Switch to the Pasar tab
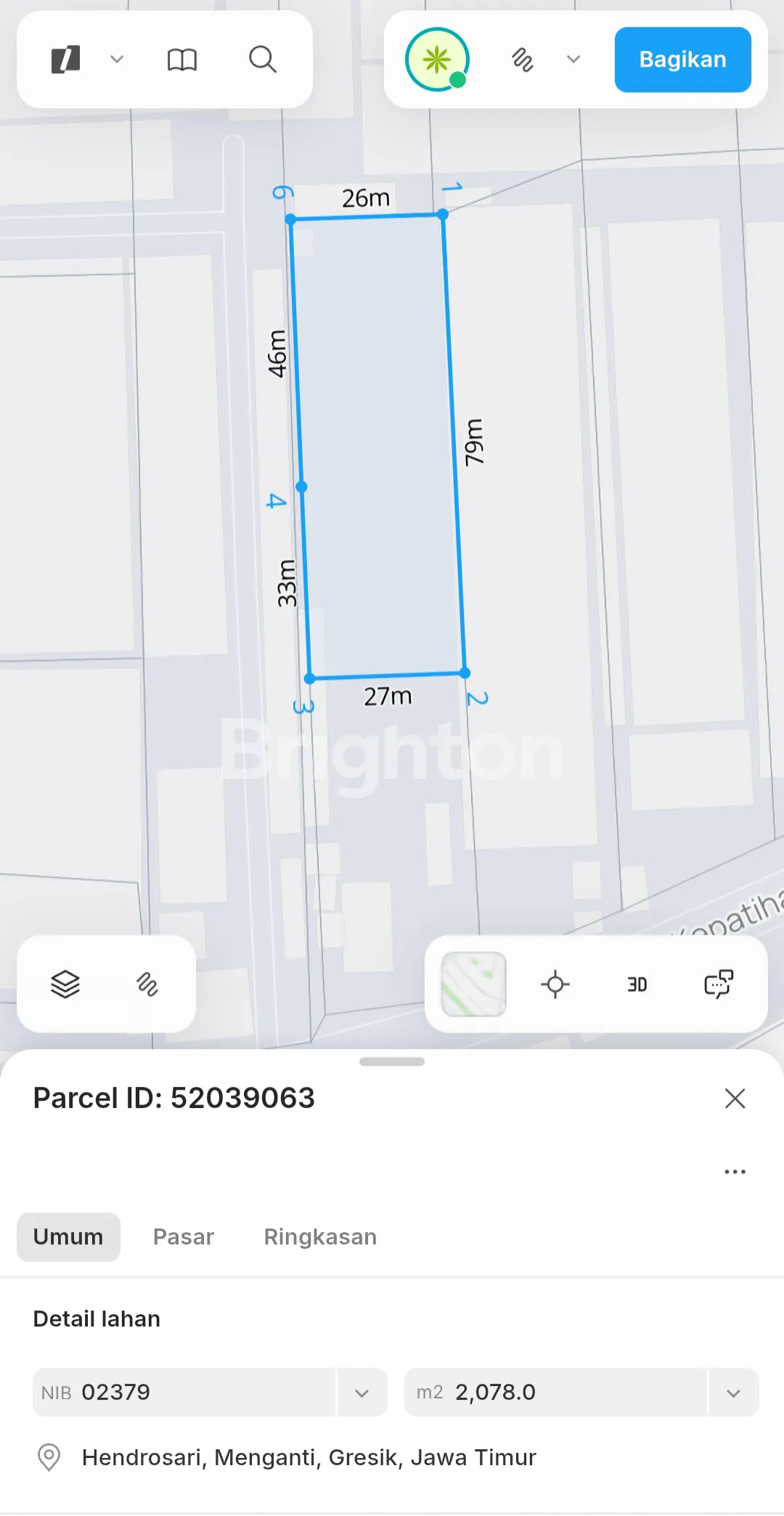 [x=184, y=1236]
